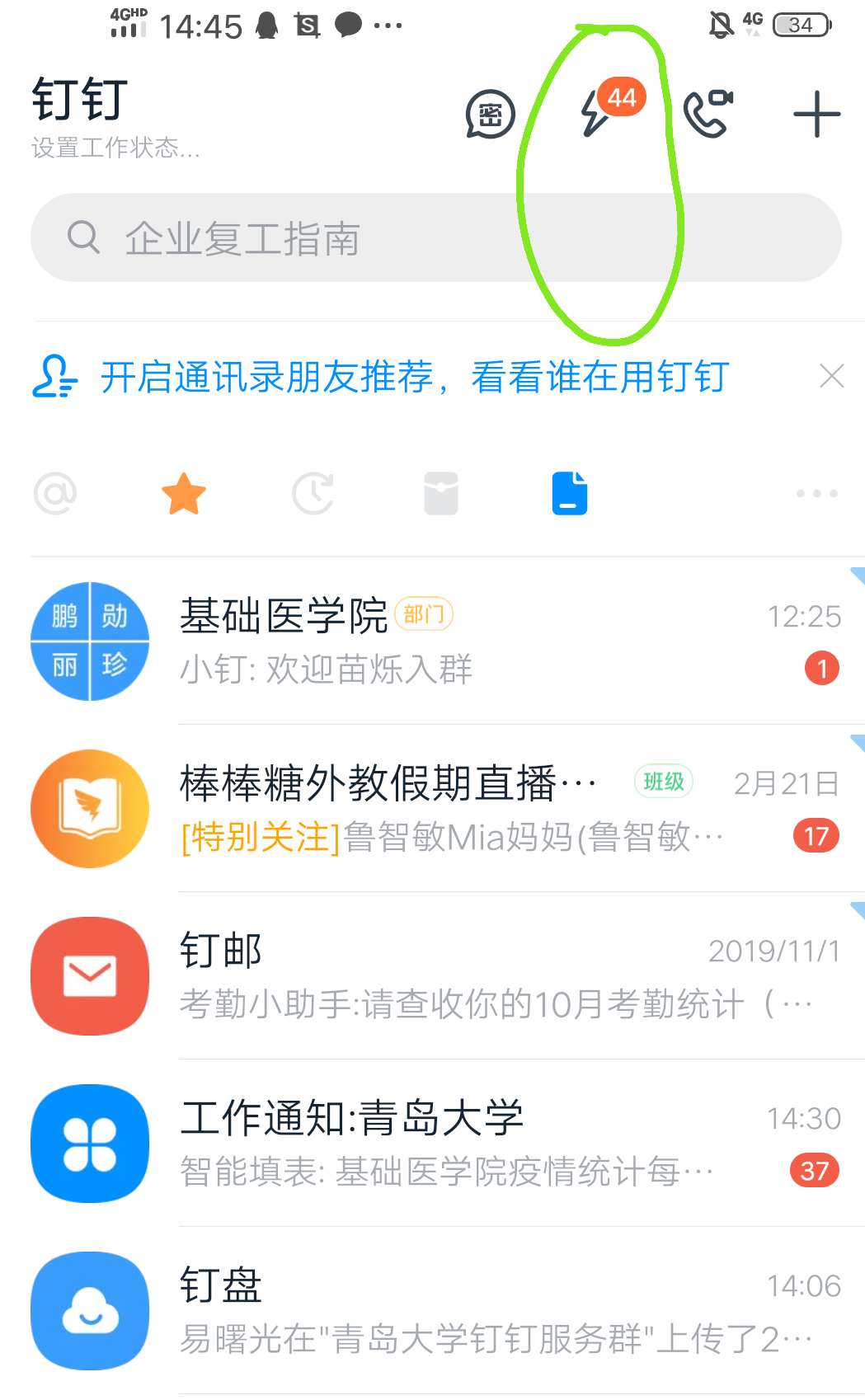
Task: Select the clock filter icon
Action: pyautogui.click(x=313, y=494)
